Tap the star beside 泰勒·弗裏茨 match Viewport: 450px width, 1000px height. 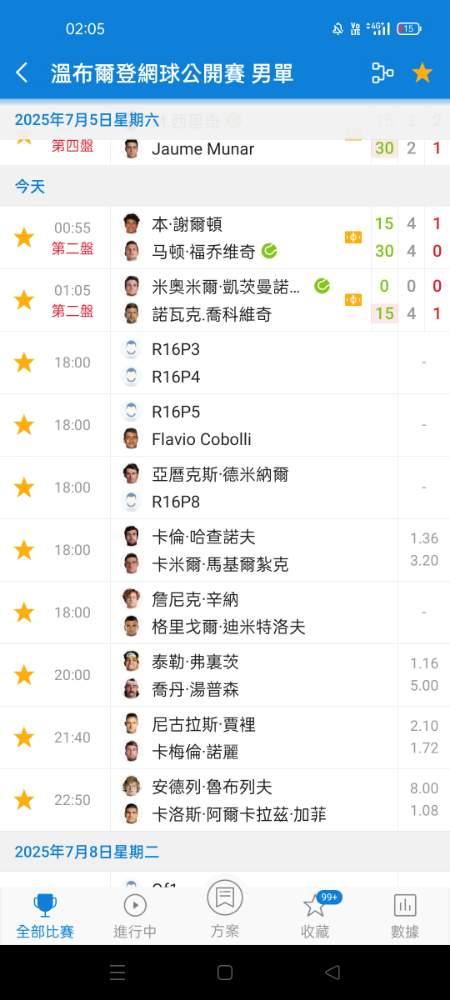pos(24,675)
